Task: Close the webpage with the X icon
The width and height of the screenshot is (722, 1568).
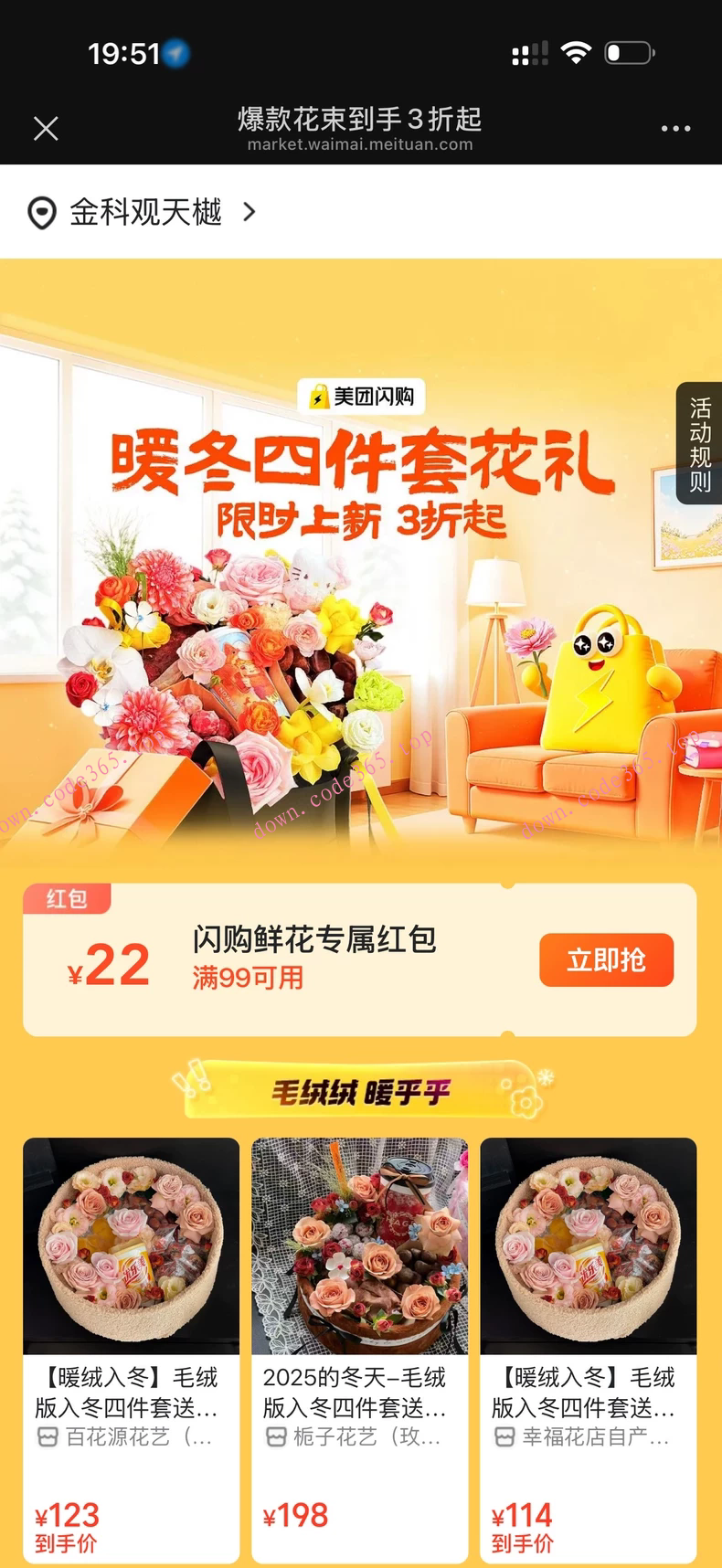Action: click(x=46, y=128)
